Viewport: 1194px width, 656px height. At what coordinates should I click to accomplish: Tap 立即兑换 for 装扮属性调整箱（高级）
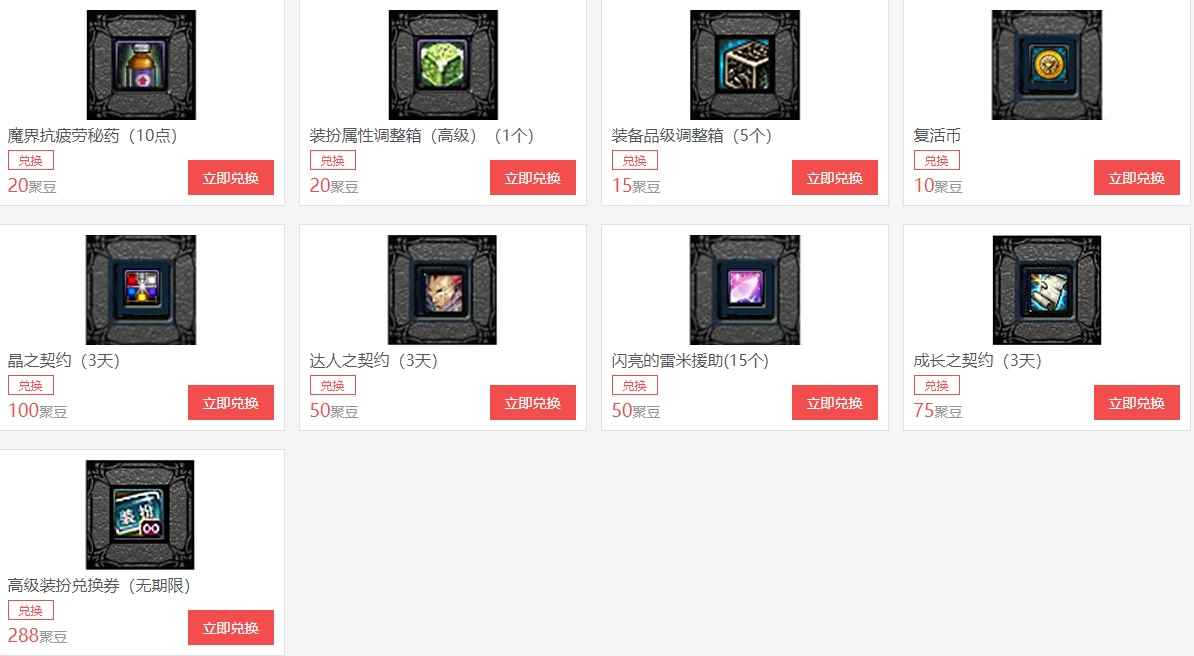pos(533,178)
